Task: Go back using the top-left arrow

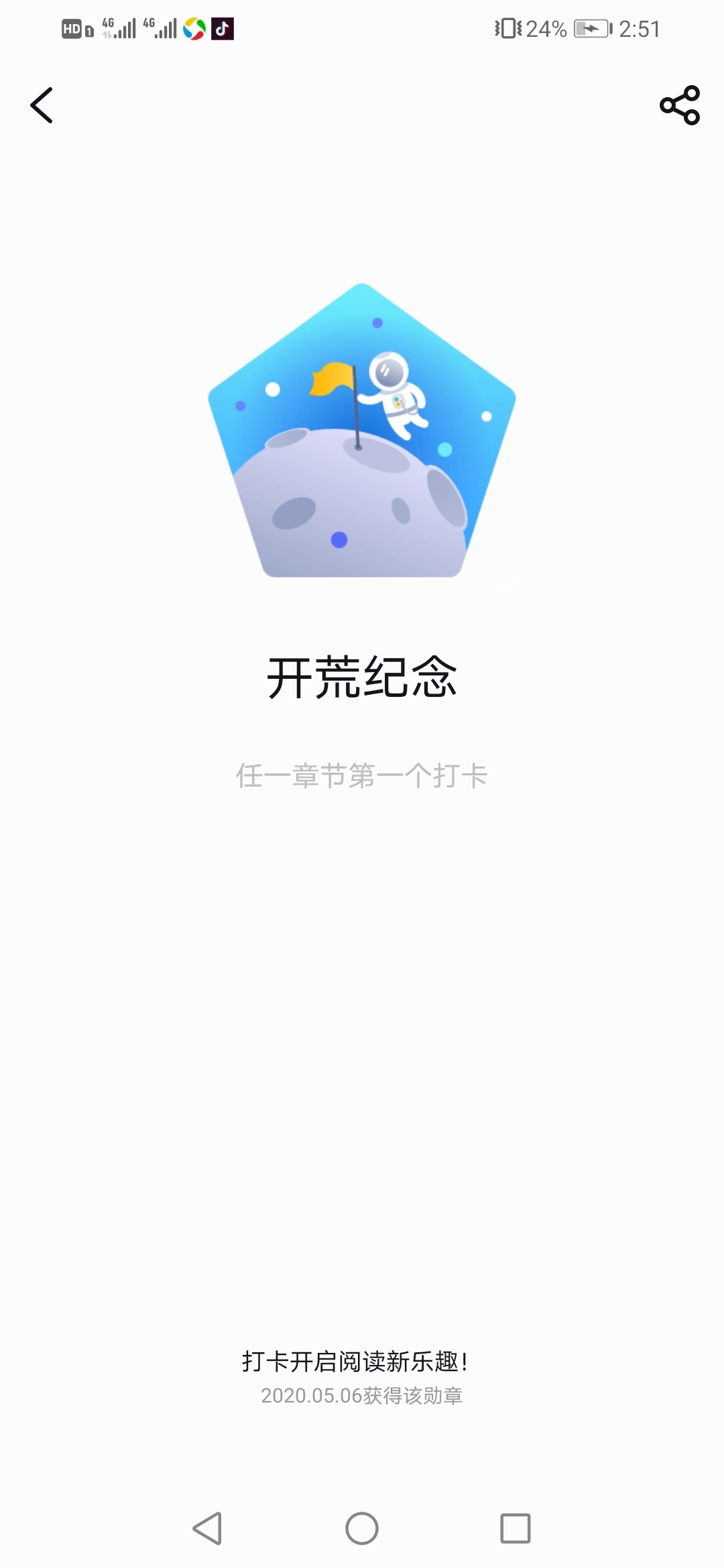Action: [42, 106]
